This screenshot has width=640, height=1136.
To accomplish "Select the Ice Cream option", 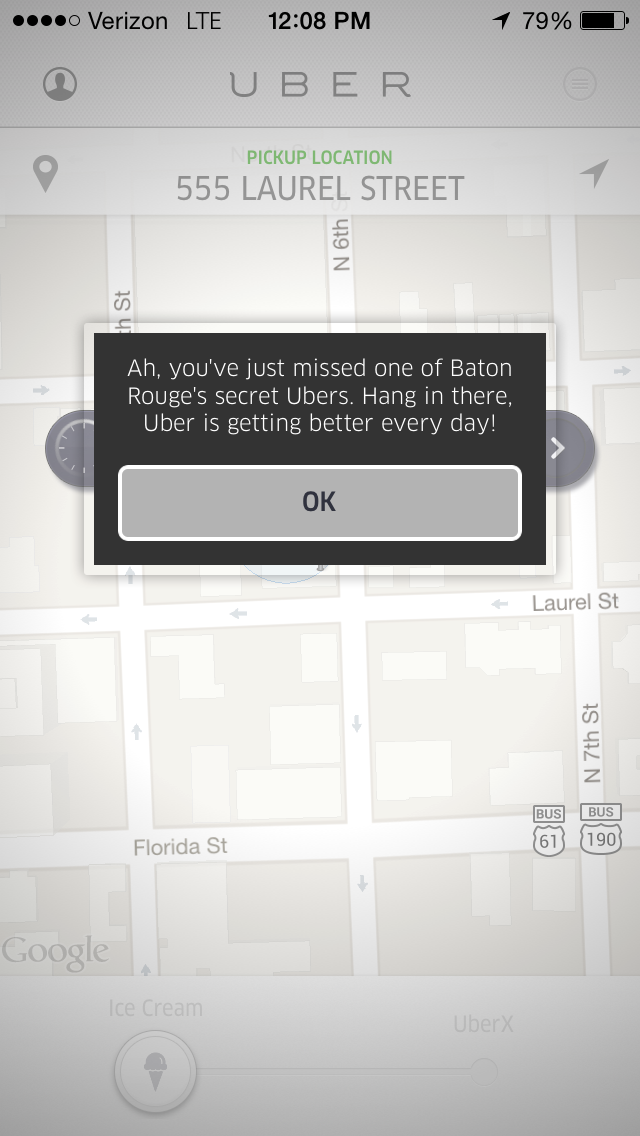I will pos(155,1071).
